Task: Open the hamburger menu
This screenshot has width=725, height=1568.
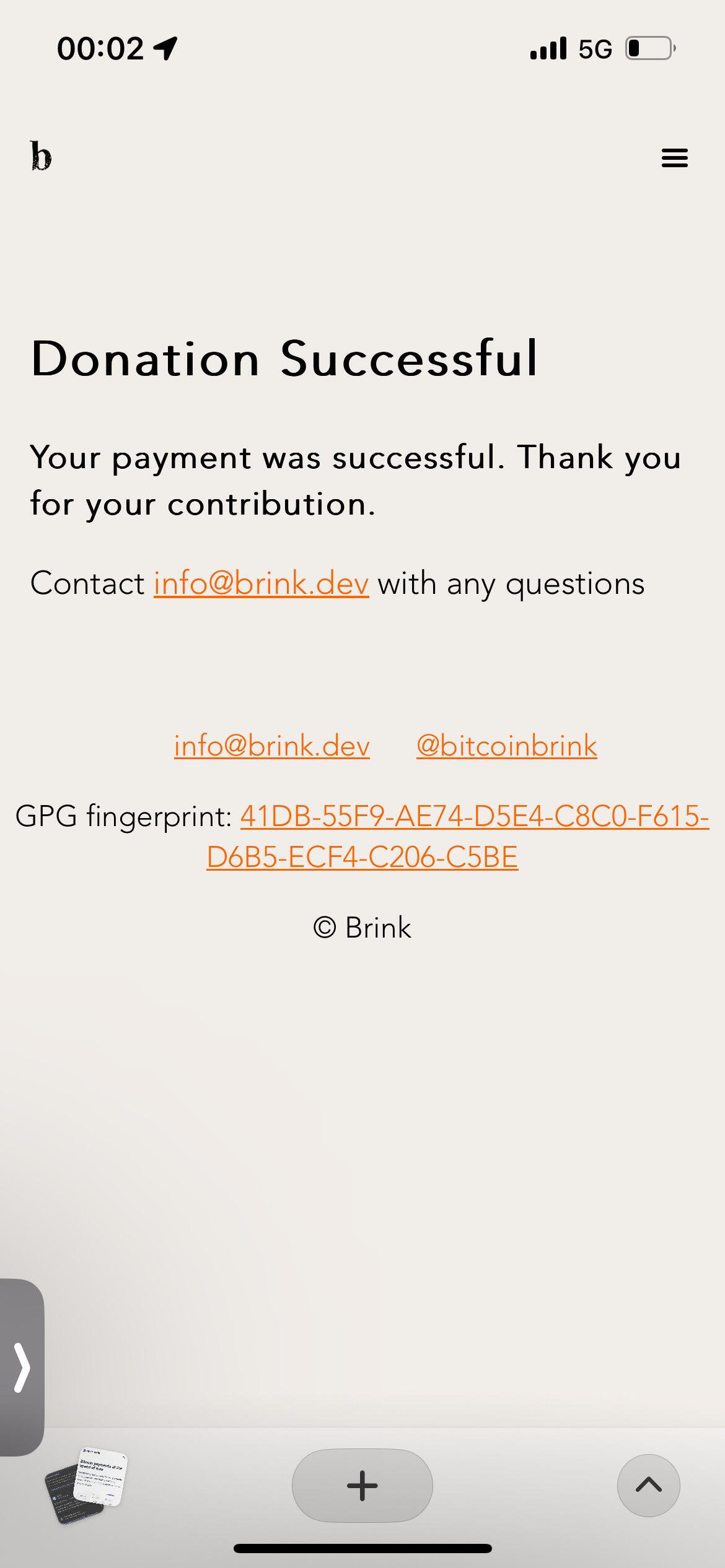Action: tap(674, 158)
